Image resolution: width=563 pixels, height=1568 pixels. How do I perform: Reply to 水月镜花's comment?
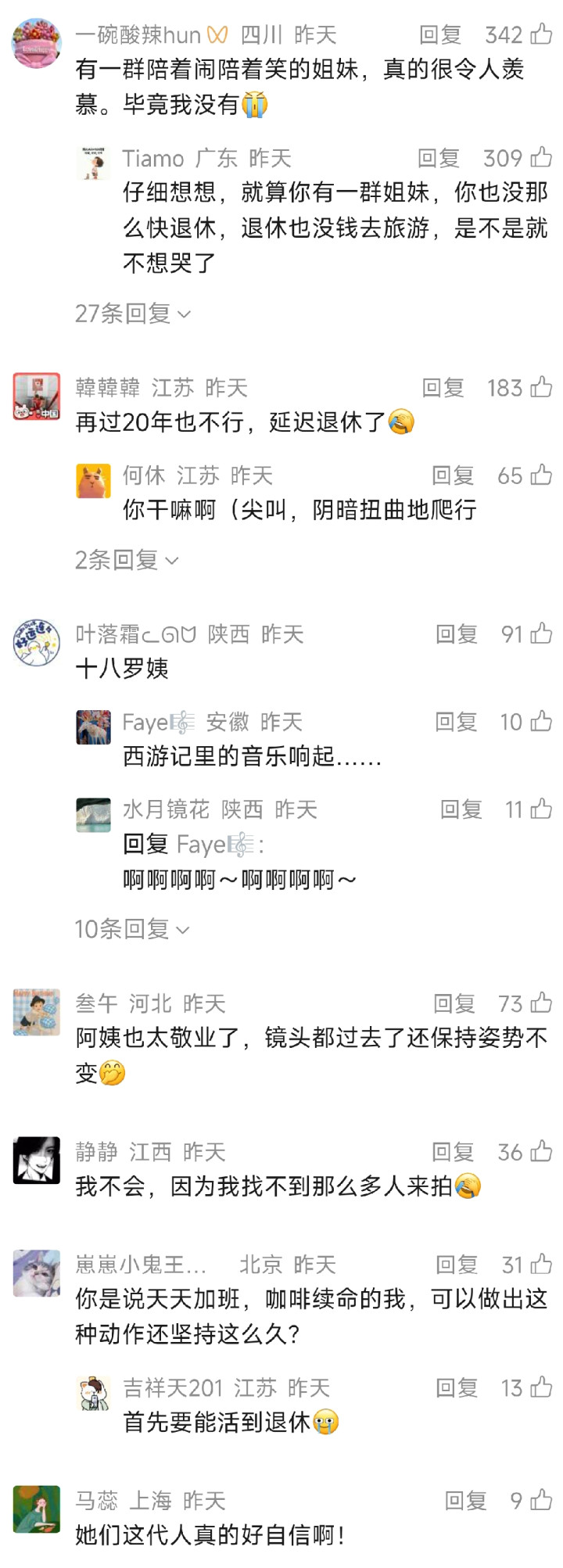(461, 809)
